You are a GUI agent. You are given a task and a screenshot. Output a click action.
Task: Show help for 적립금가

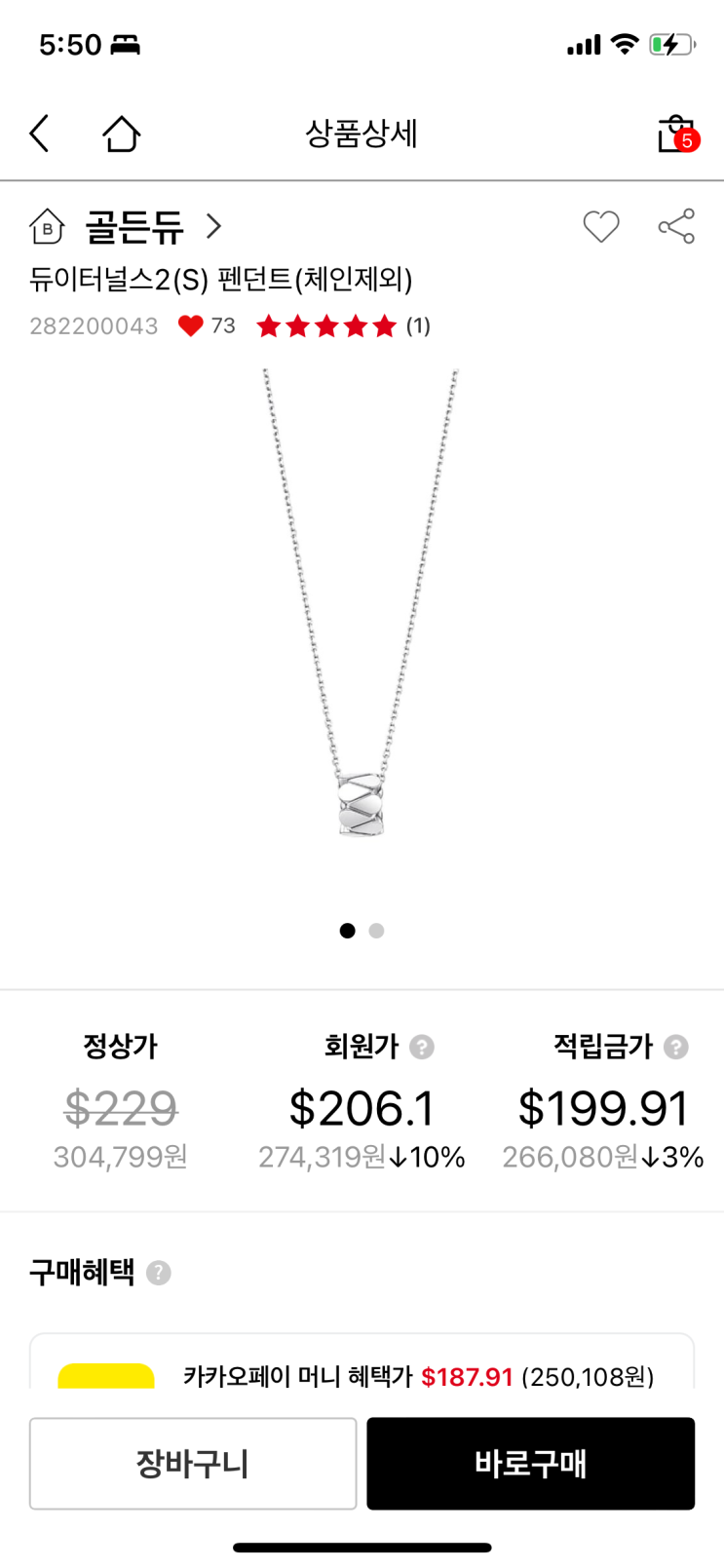tap(676, 1047)
